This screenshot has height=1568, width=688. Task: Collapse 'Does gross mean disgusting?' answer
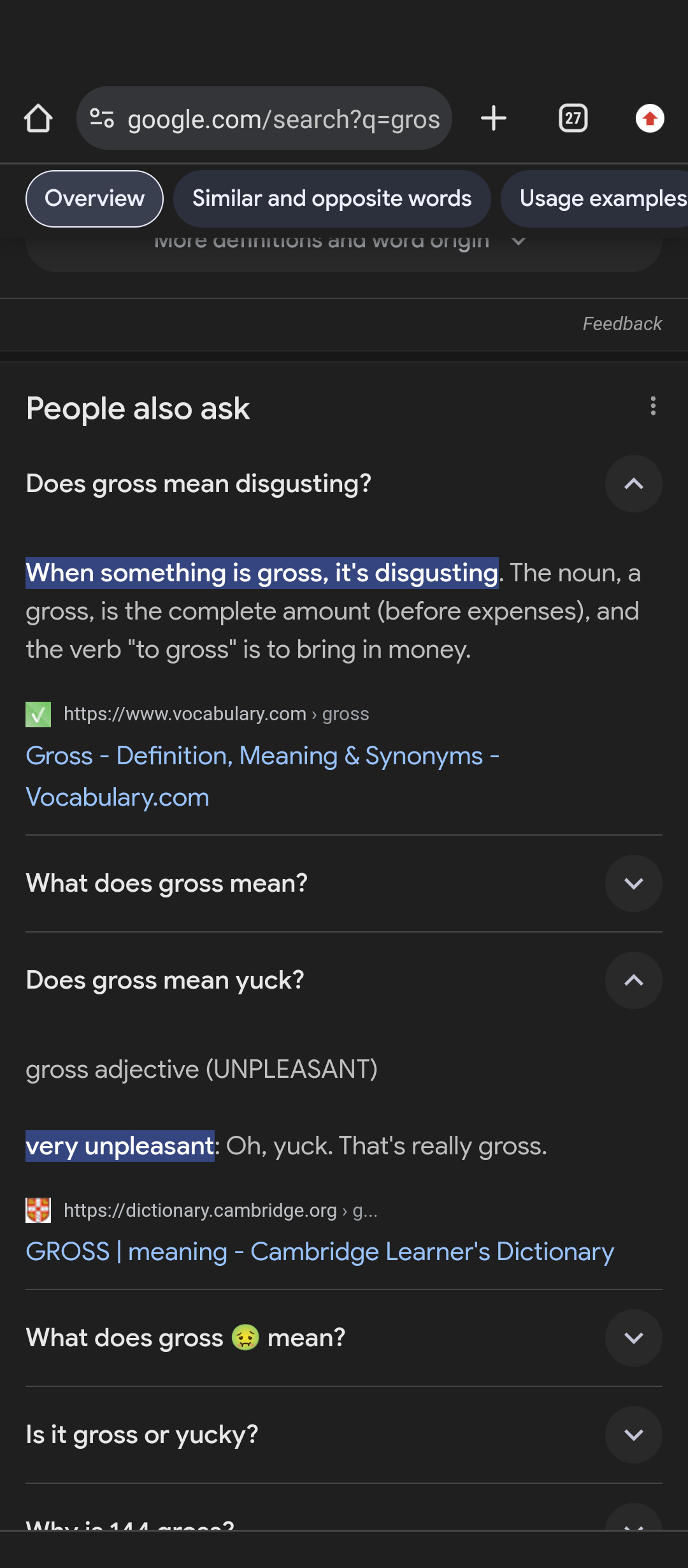click(x=633, y=484)
